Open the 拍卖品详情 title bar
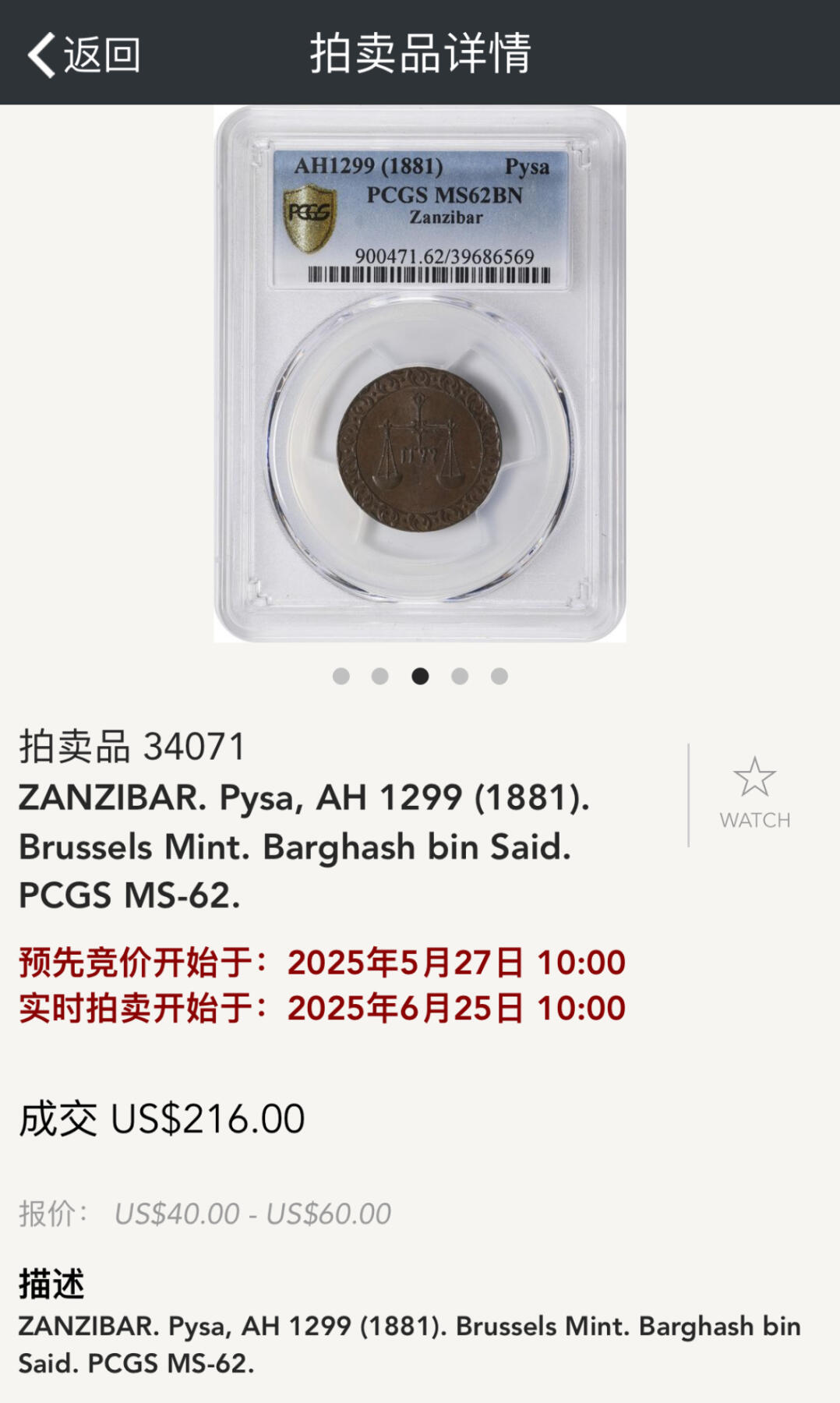The image size is (840, 1403). click(x=420, y=55)
